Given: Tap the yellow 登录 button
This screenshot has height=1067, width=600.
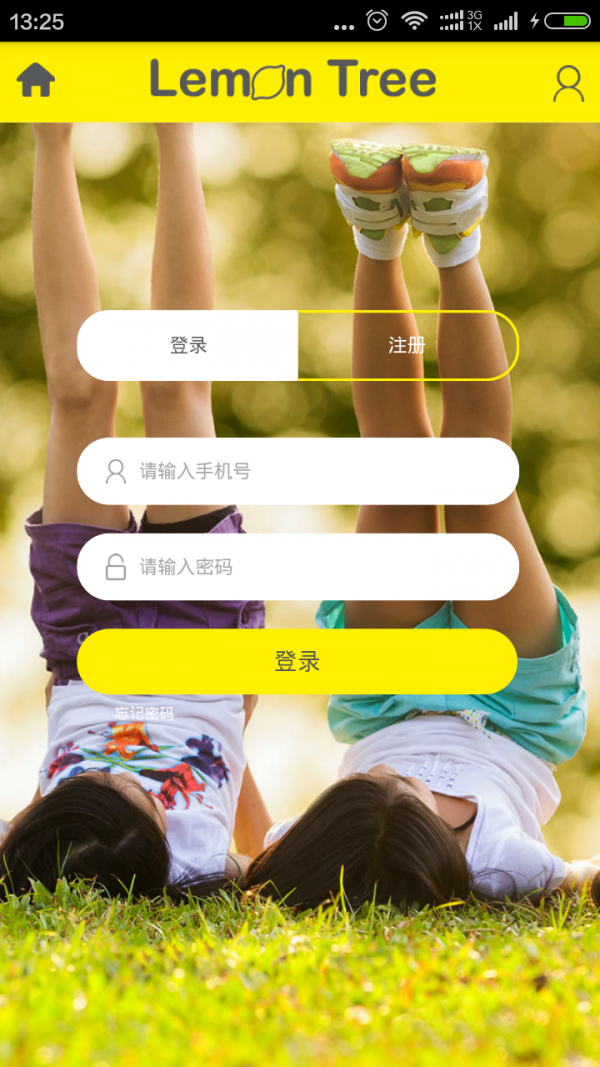Looking at the screenshot, I should click(297, 662).
